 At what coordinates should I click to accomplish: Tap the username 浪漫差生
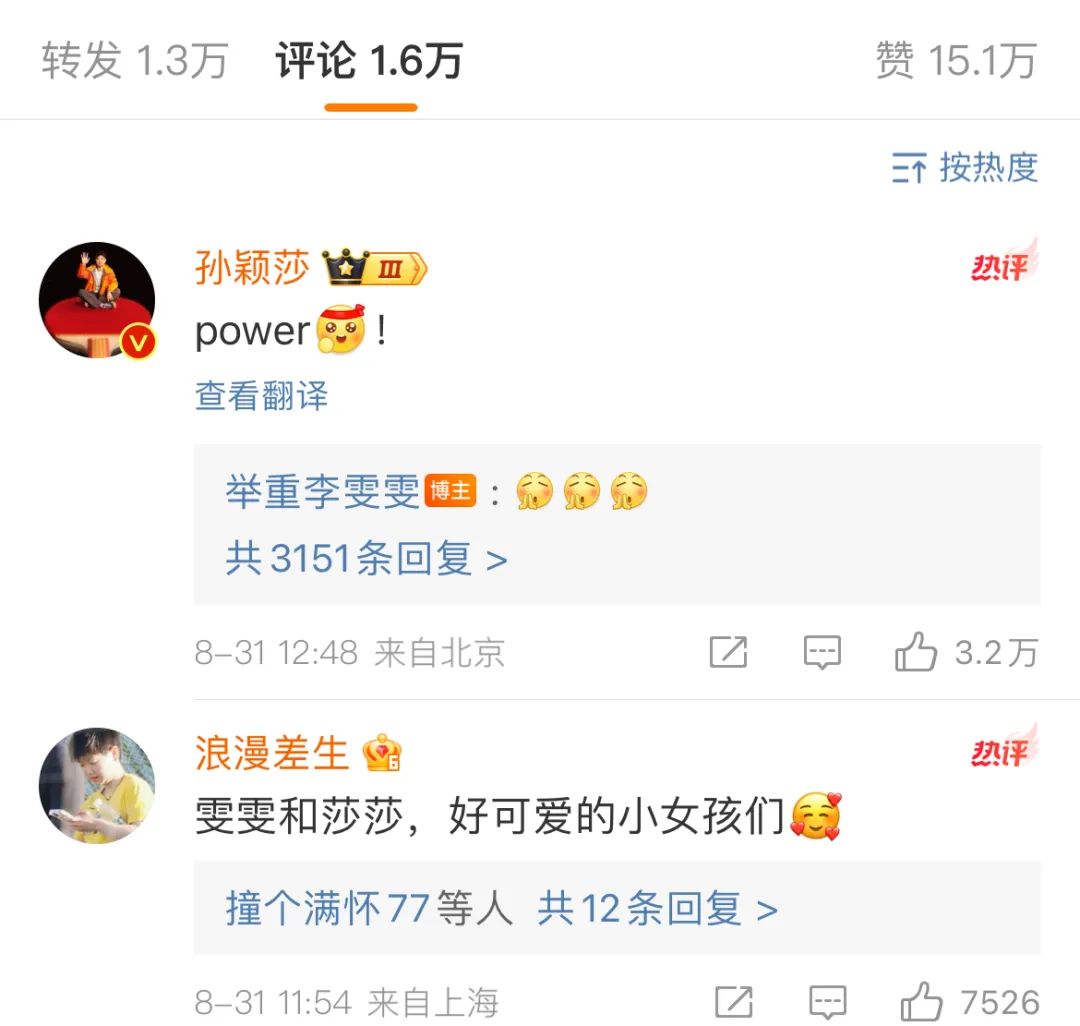pos(271,753)
